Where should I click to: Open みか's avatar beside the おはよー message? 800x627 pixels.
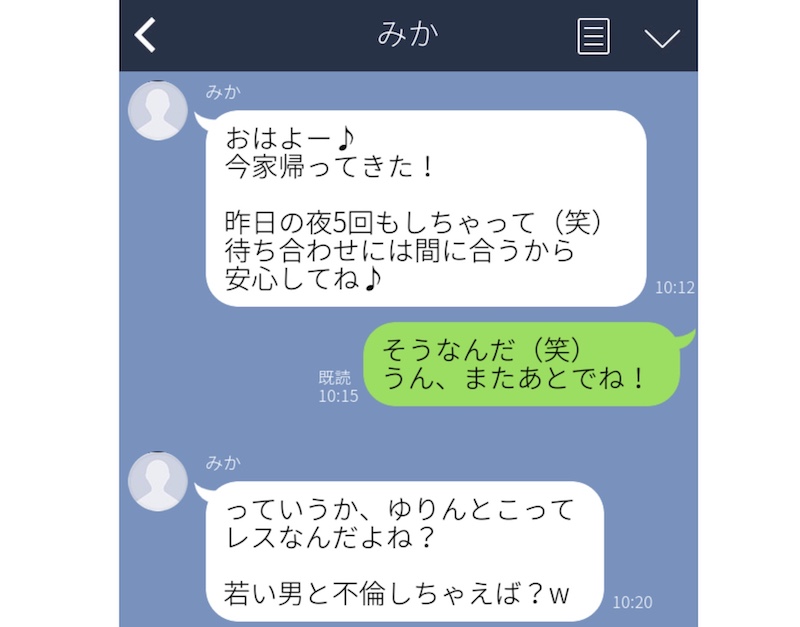[158, 110]
